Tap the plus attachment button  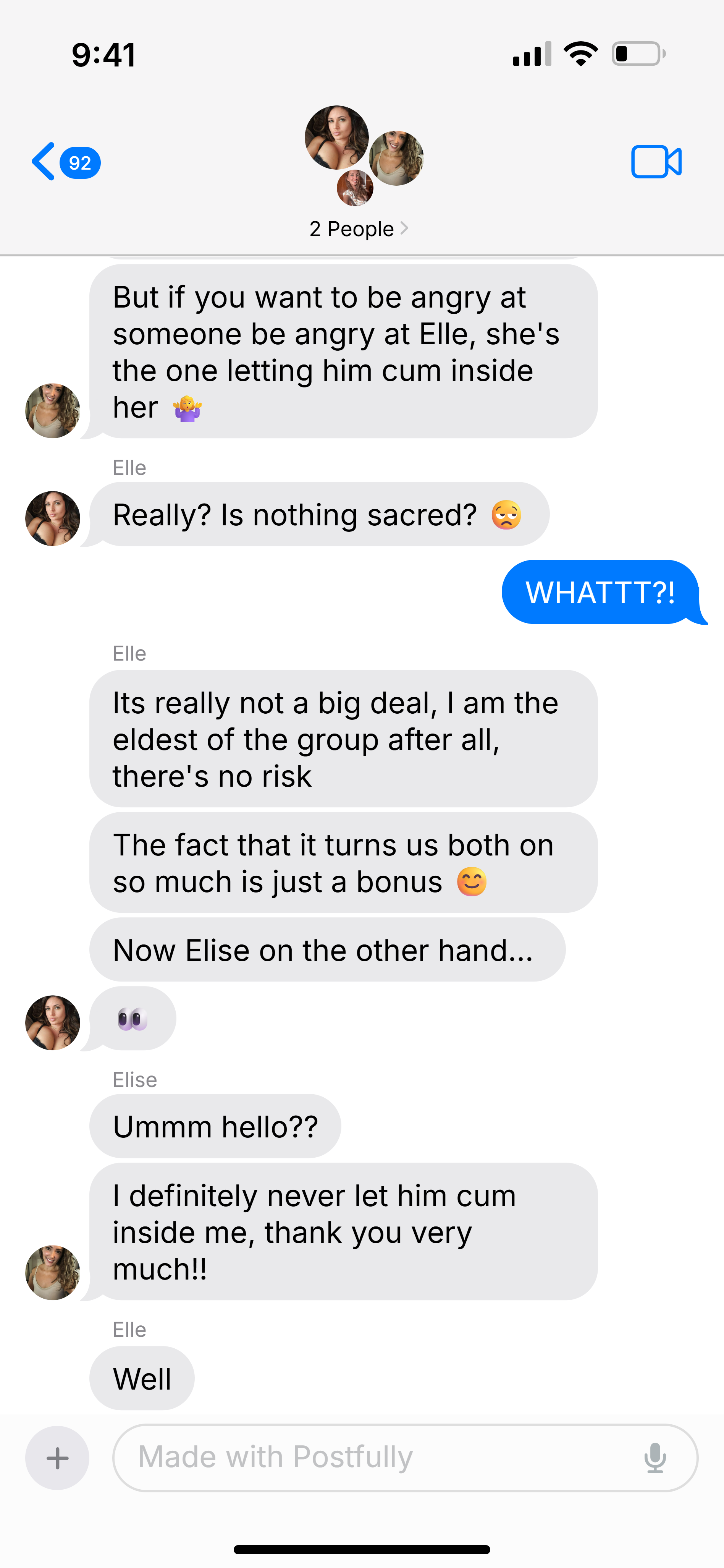[x=57, y=1458]
